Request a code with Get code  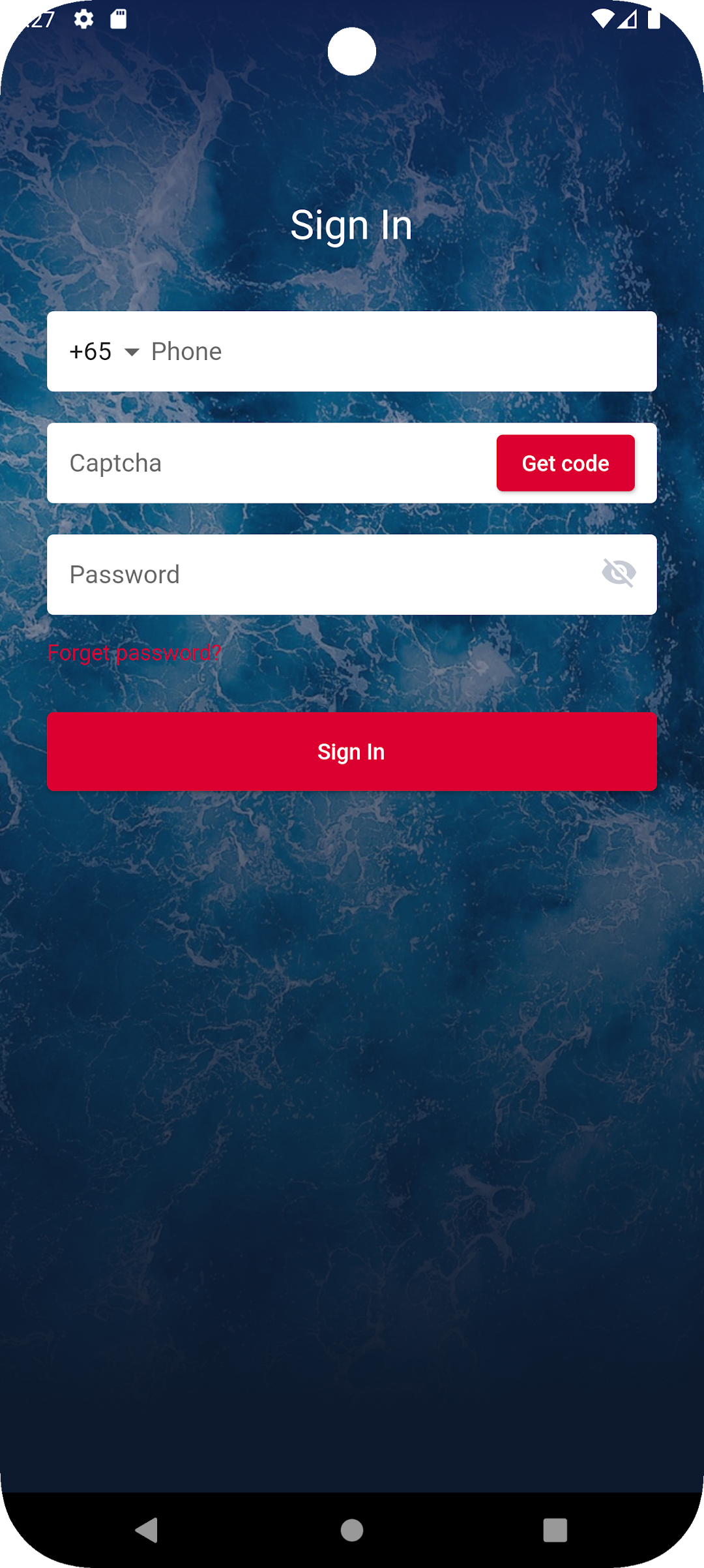(565, 463)
